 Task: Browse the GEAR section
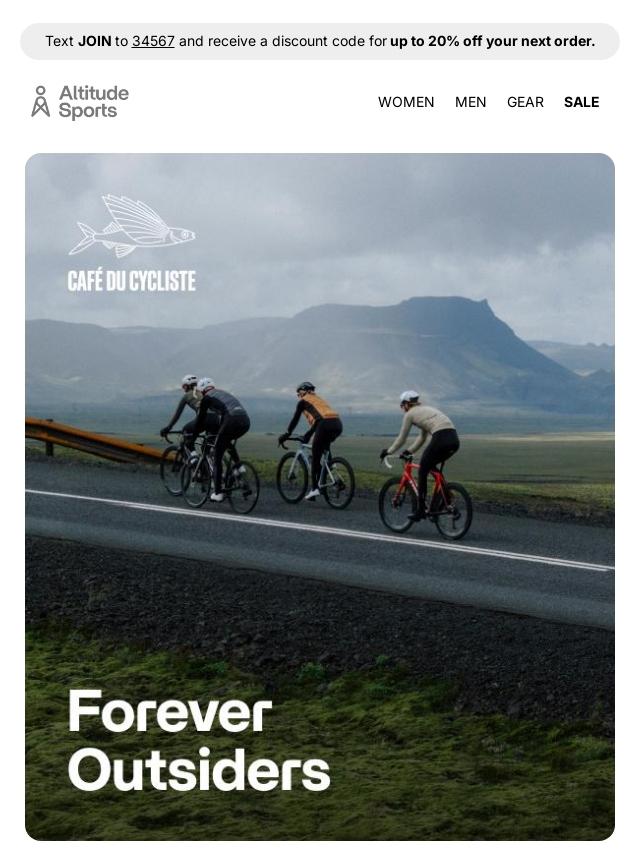pos(525,102)
